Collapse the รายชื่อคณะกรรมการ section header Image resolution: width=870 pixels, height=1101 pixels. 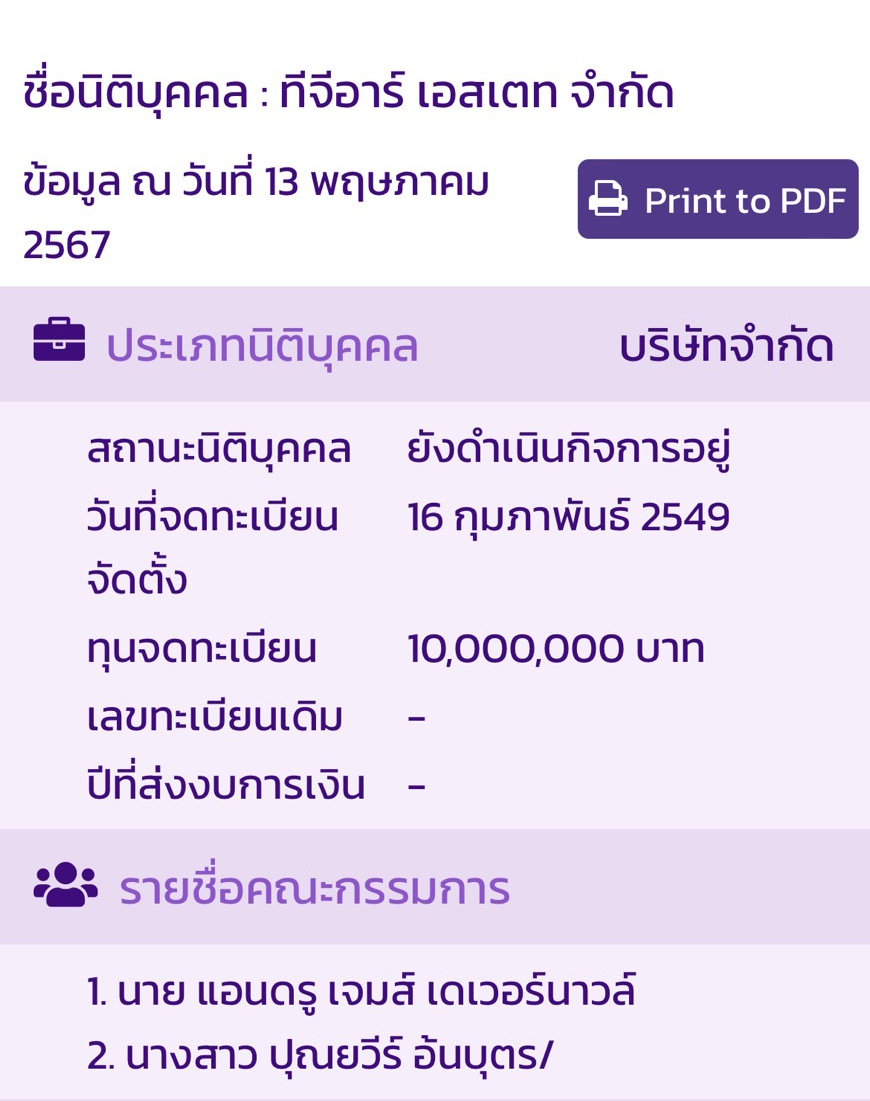314,886
